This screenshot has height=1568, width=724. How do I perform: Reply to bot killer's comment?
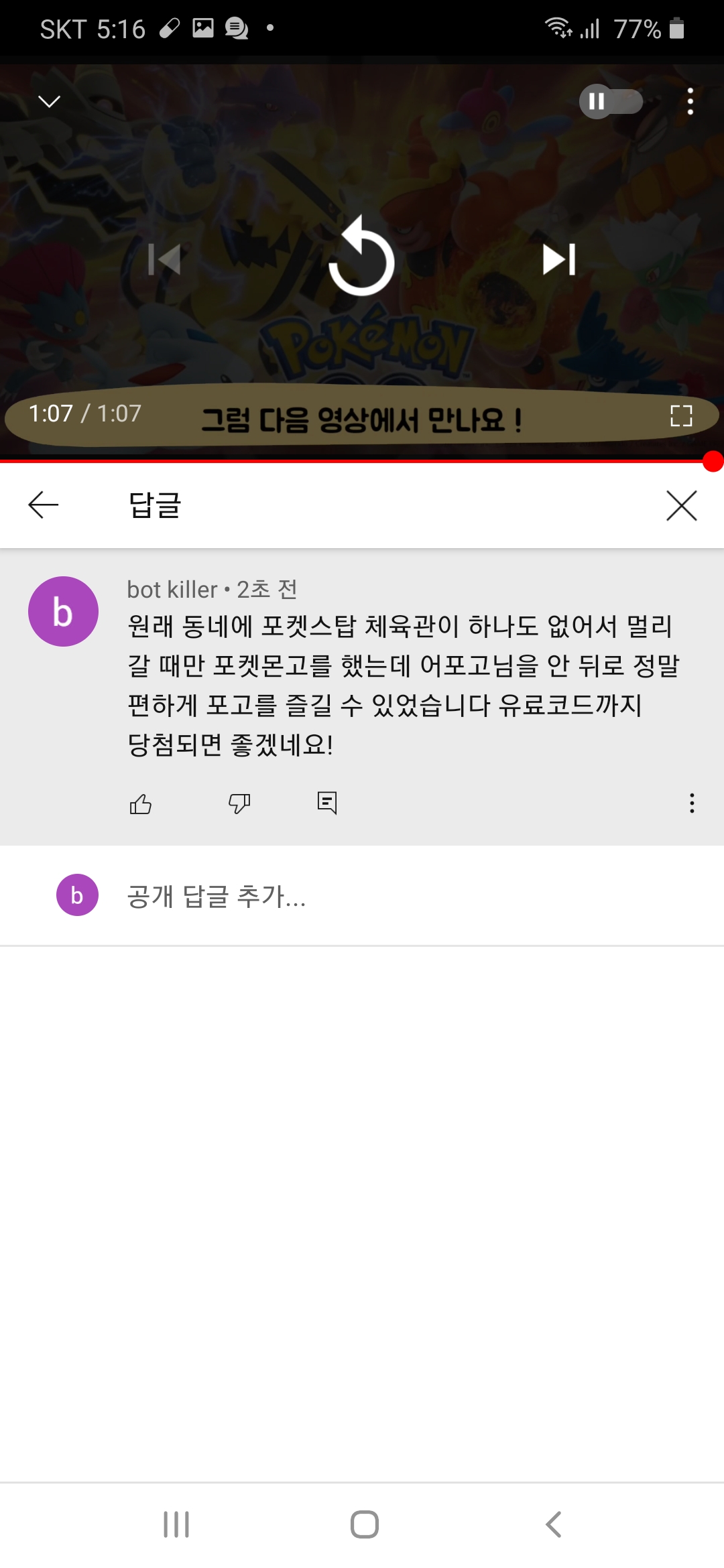tap(327, 803)
